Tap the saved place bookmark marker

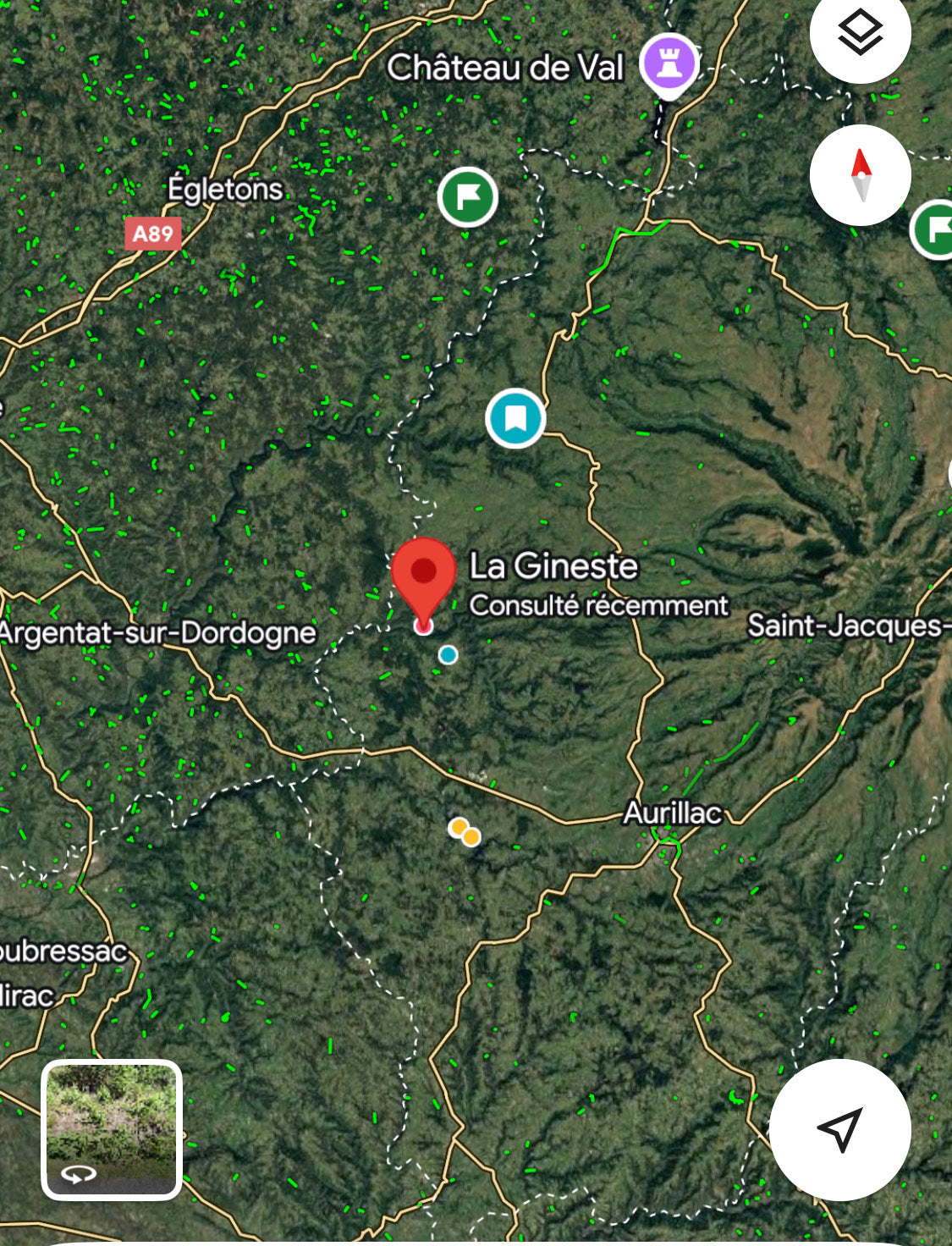point(515,418)
